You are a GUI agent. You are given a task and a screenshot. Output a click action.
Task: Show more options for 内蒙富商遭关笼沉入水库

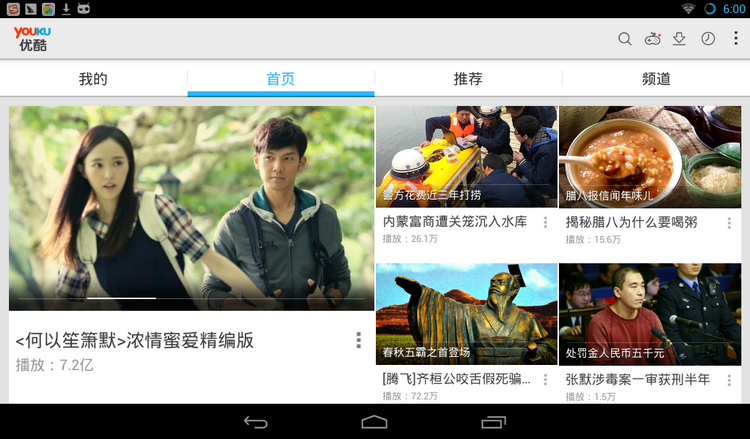[546, 223]
